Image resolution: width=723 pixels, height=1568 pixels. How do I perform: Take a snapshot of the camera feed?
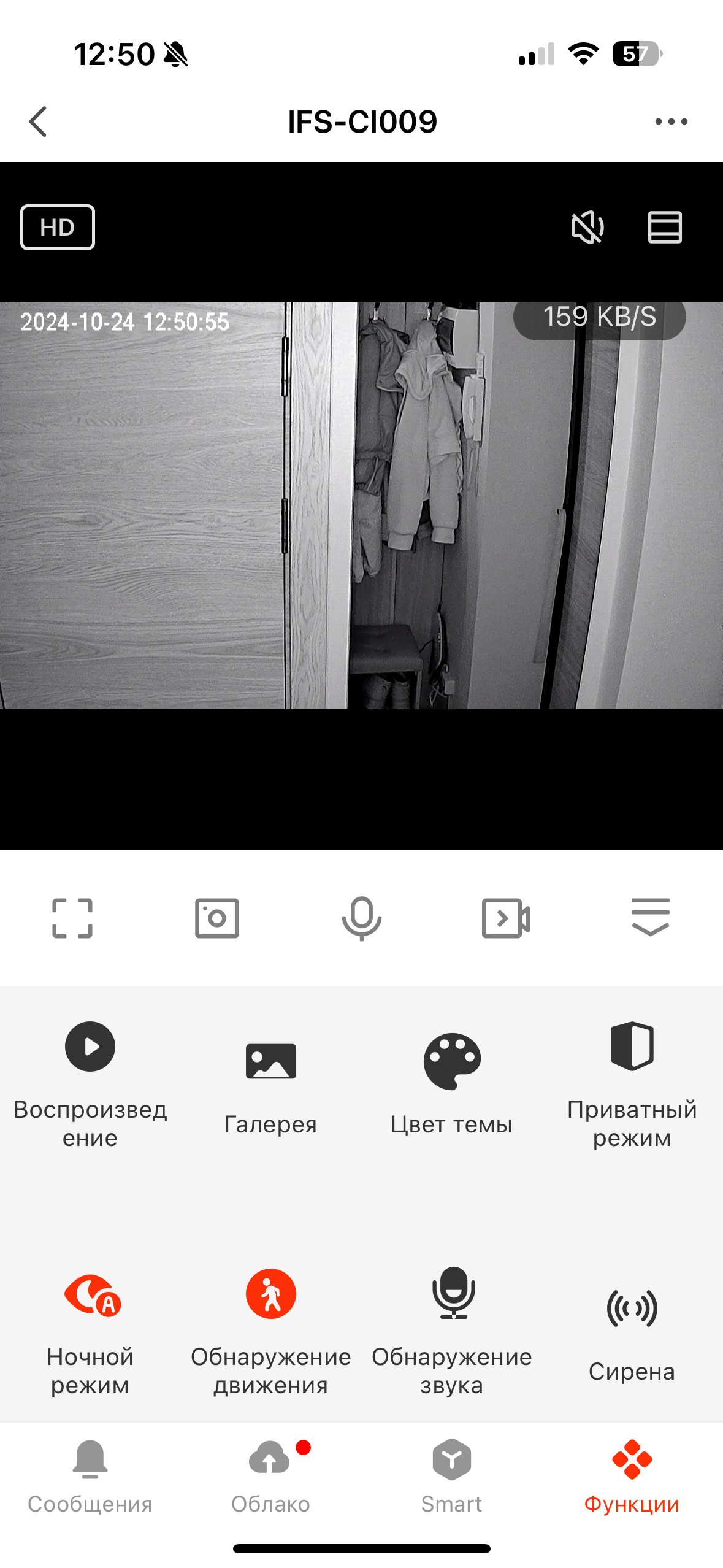[x=216, y=918]
